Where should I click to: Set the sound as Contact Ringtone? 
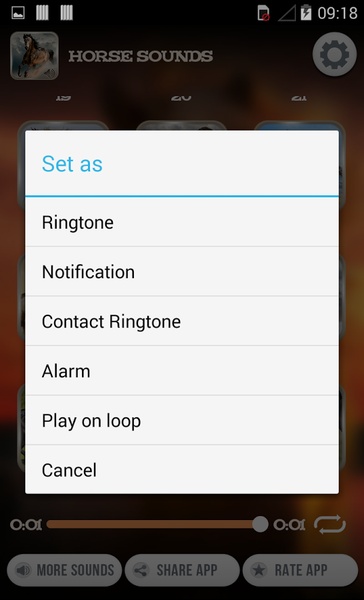(x=182, y=321)
